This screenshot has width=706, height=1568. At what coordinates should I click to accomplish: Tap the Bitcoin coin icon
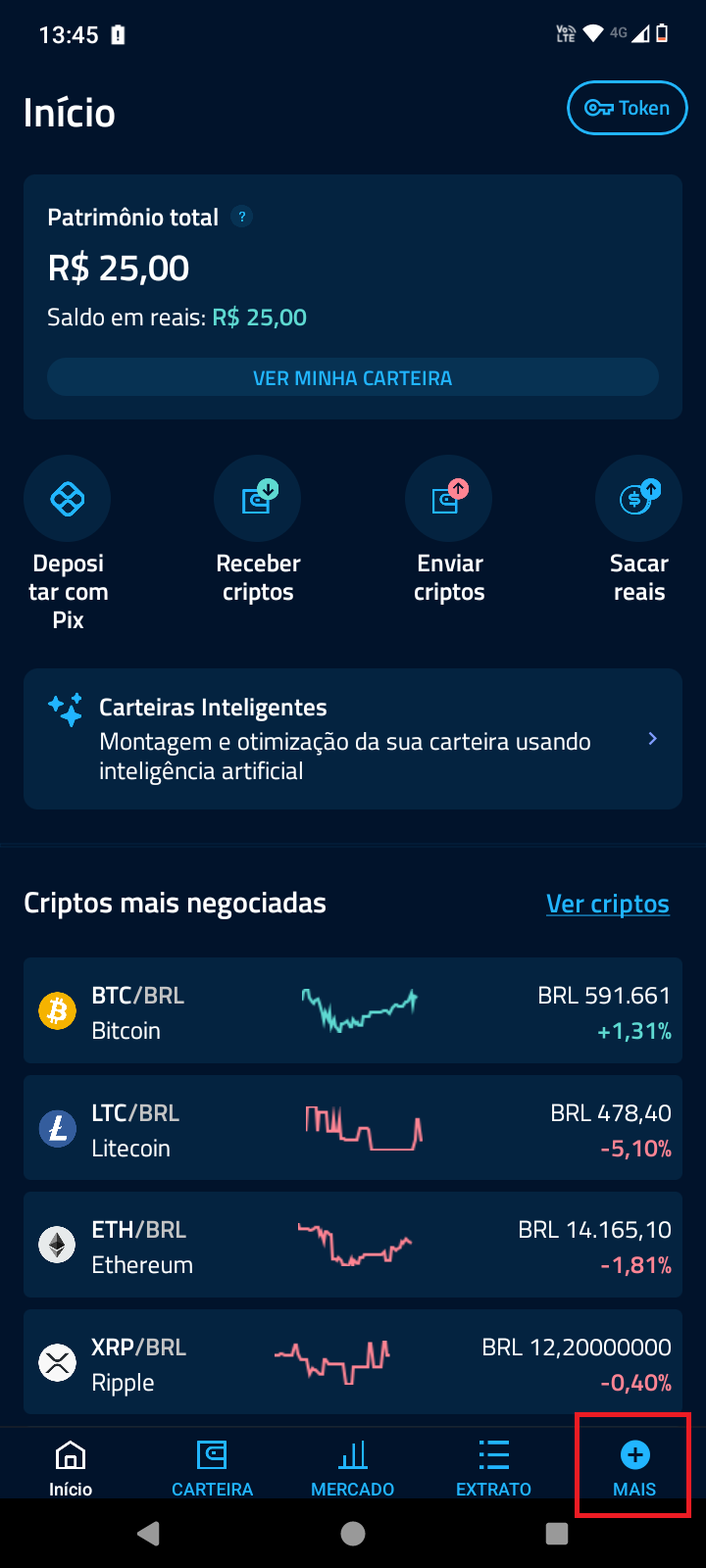coord(57,1009)
